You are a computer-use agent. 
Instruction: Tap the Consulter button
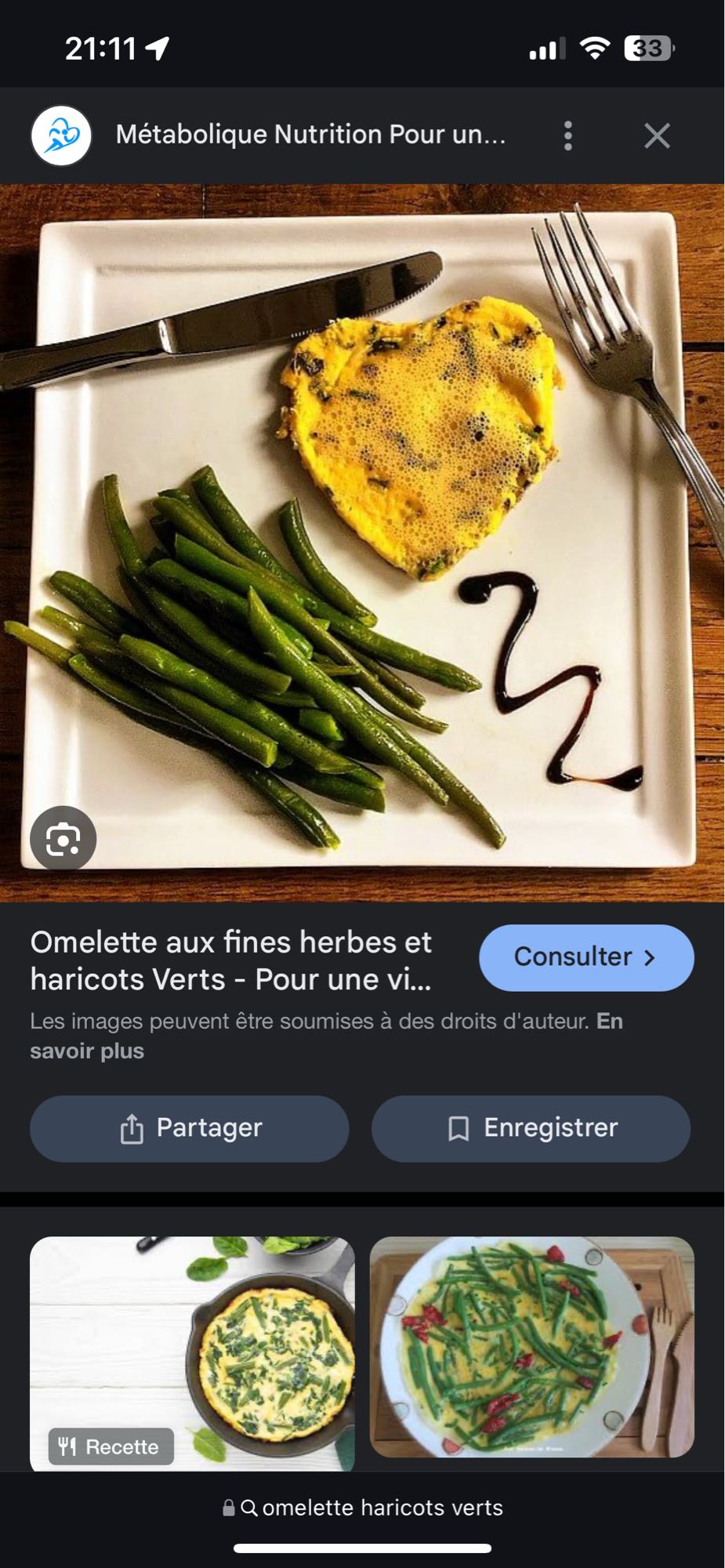585,957
